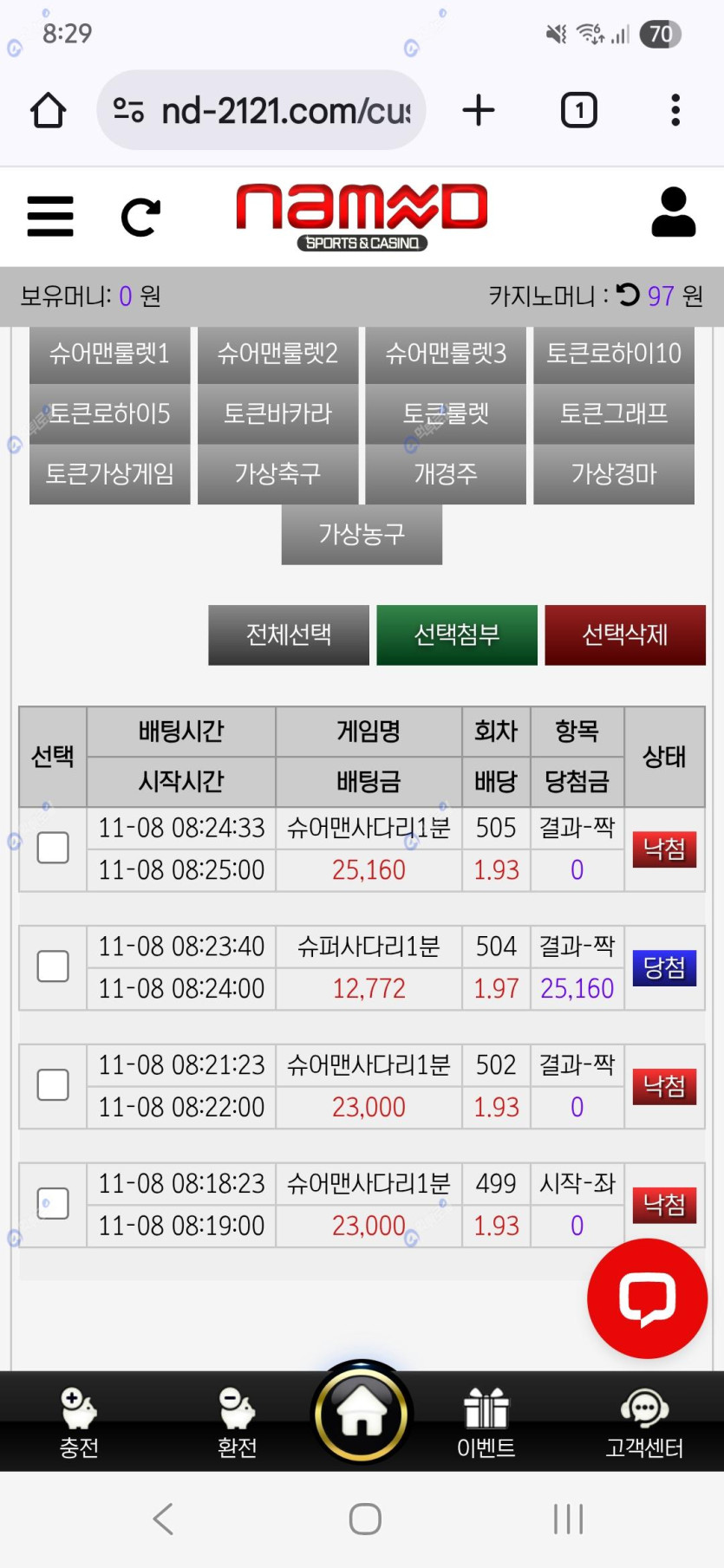Open the user profile icon

pyautogui.click(x=673, y=212)
